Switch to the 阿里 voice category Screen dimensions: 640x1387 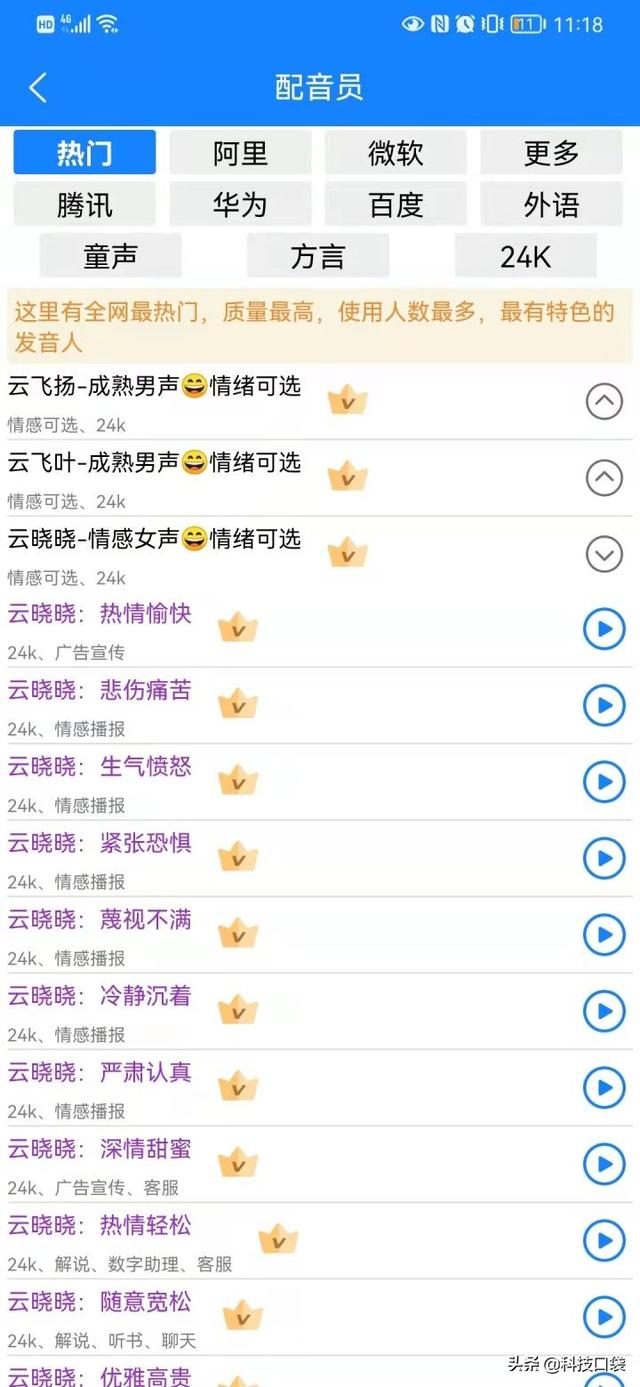[240, 153]
